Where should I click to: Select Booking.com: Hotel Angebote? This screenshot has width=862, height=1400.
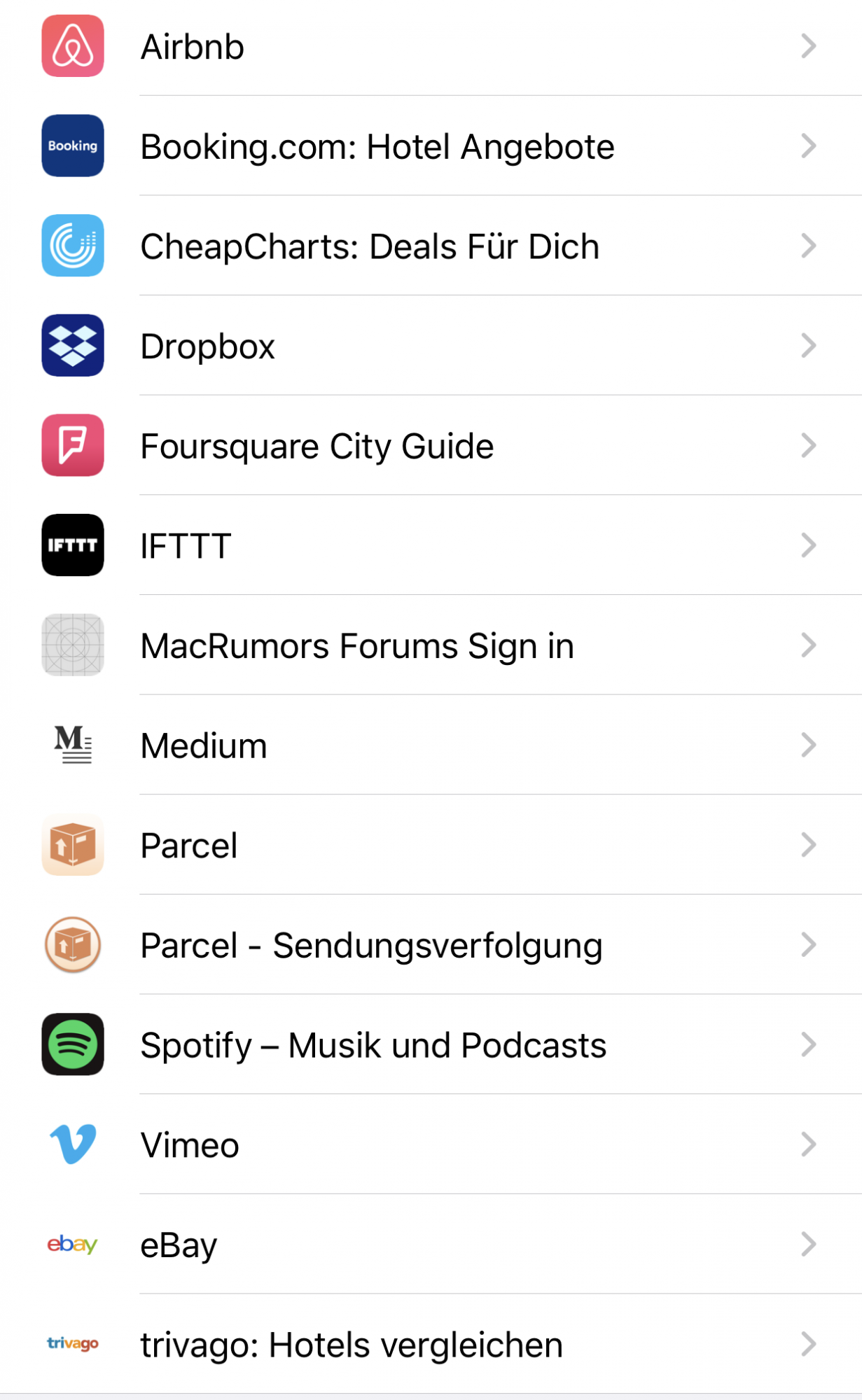click(431, 146)
